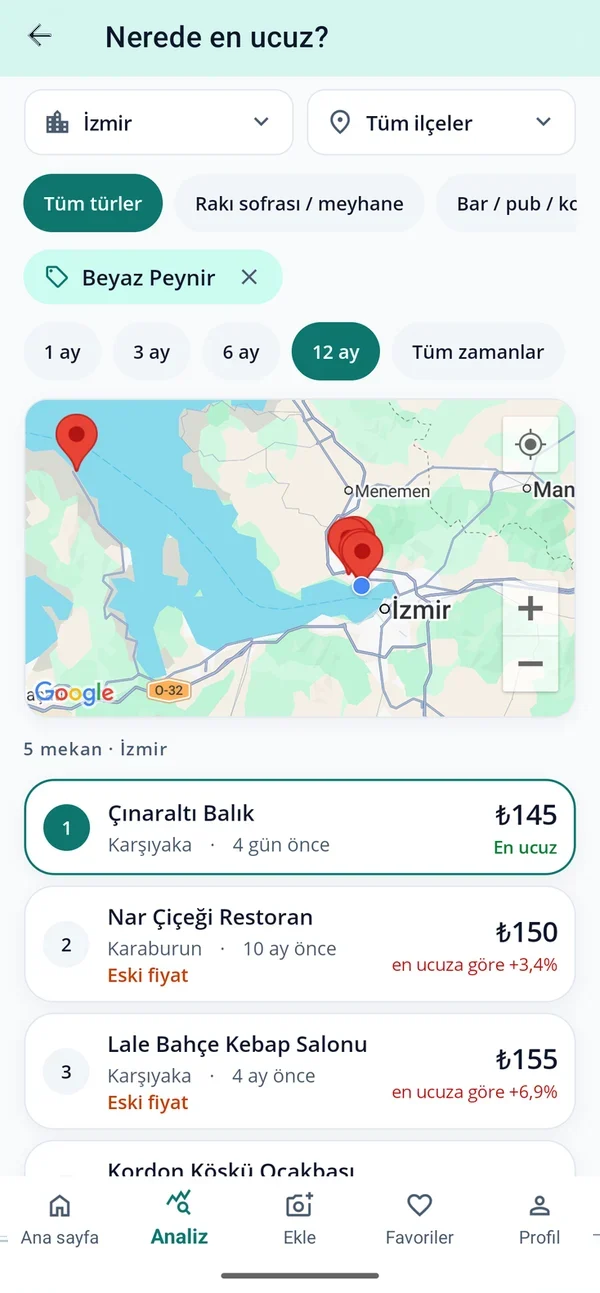Open Çınaraltı Balık result

tap(300, 827)
